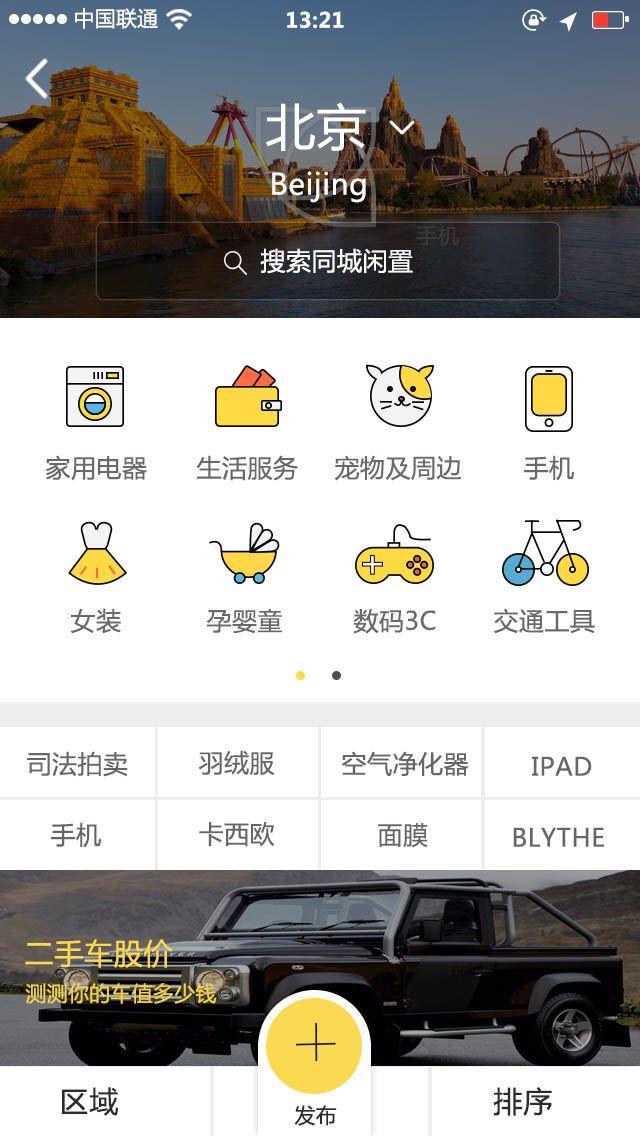This screenshot has height=1136, width=640.
Task: Browse the 交通工具 category
Action: pyautogui.click(x=544, y=577)
